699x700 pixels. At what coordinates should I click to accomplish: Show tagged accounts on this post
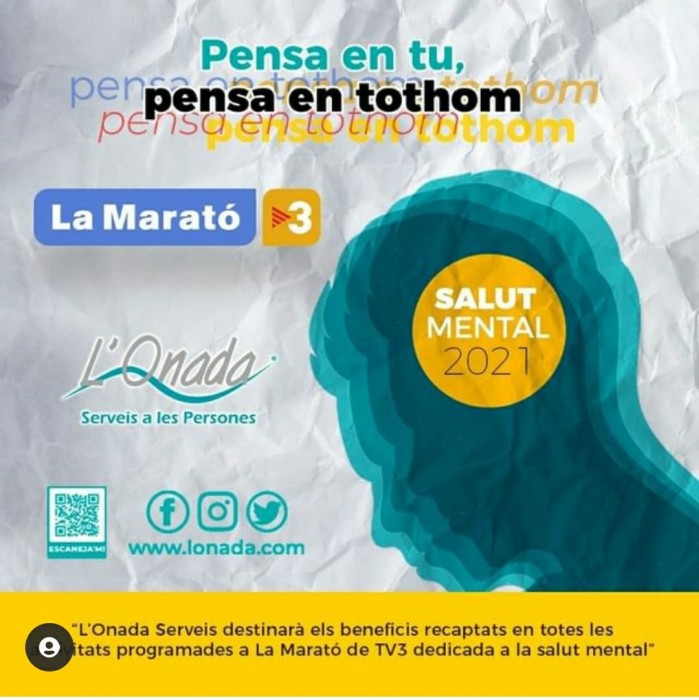[48, 647]
